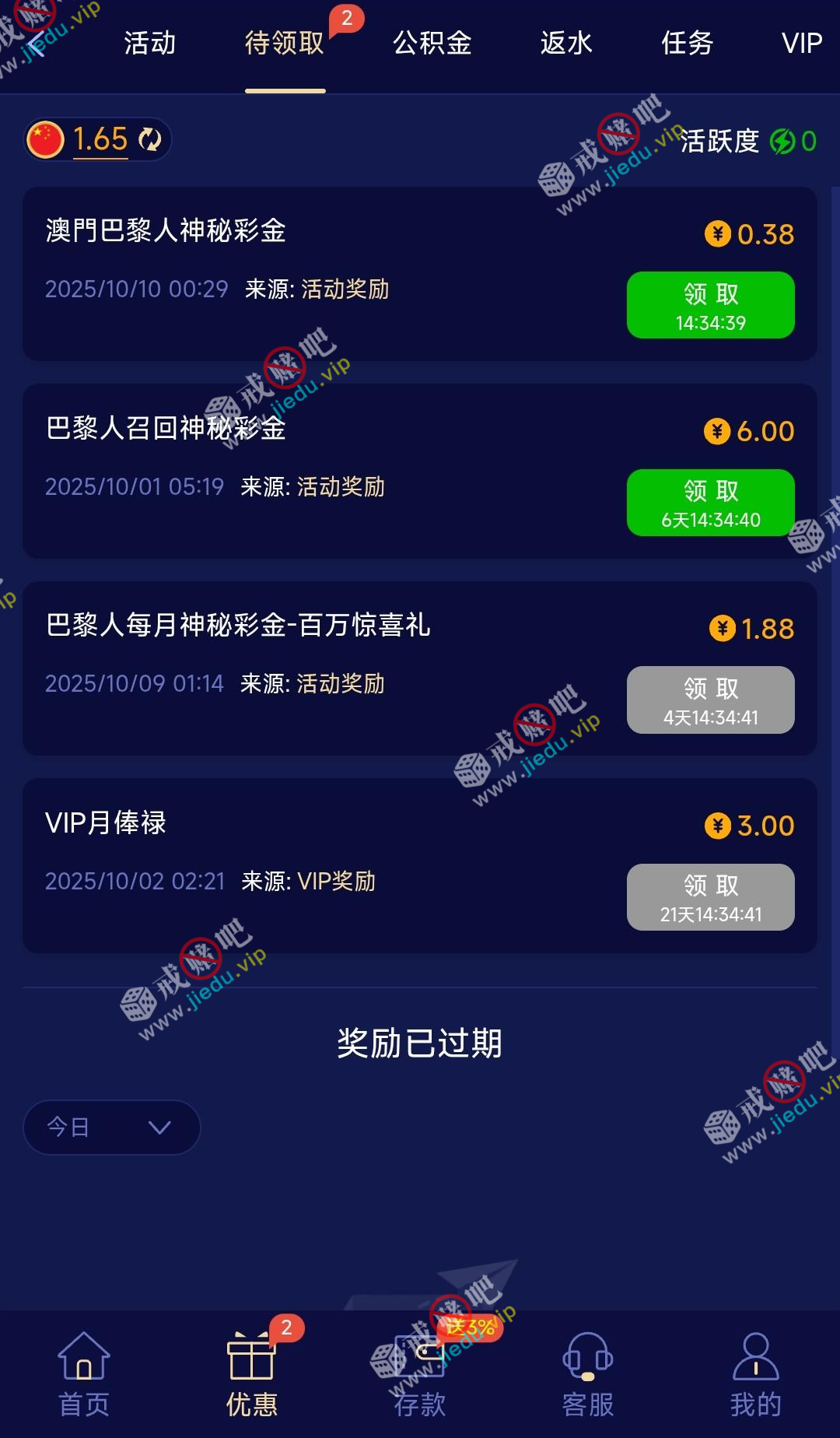Switch to the 活动 tab
The image size is (840, 1438).
(149, 43)
